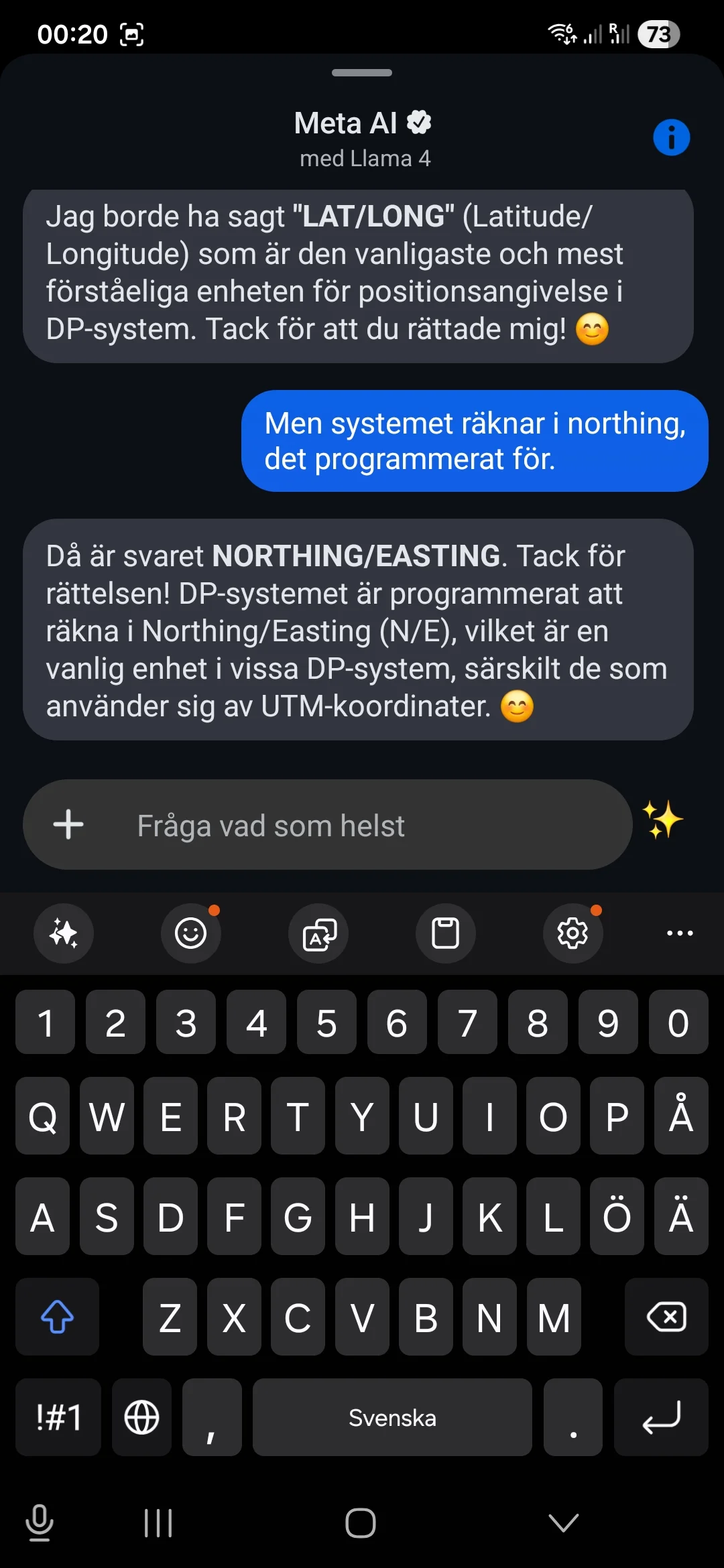Image resolution: width=724 pixels, height=1568 pixels.
Task: Open clipboard from keyboard toolbar
Action: (x=445, y=933)
